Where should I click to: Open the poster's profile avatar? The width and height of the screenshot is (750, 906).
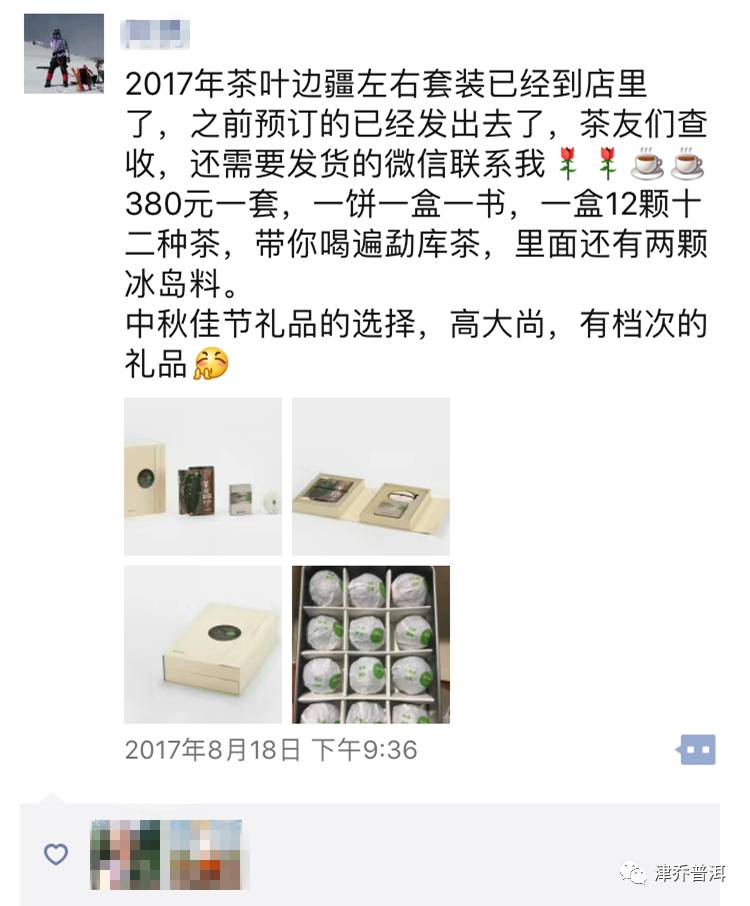pyautogui.click(x=64, y=54)
